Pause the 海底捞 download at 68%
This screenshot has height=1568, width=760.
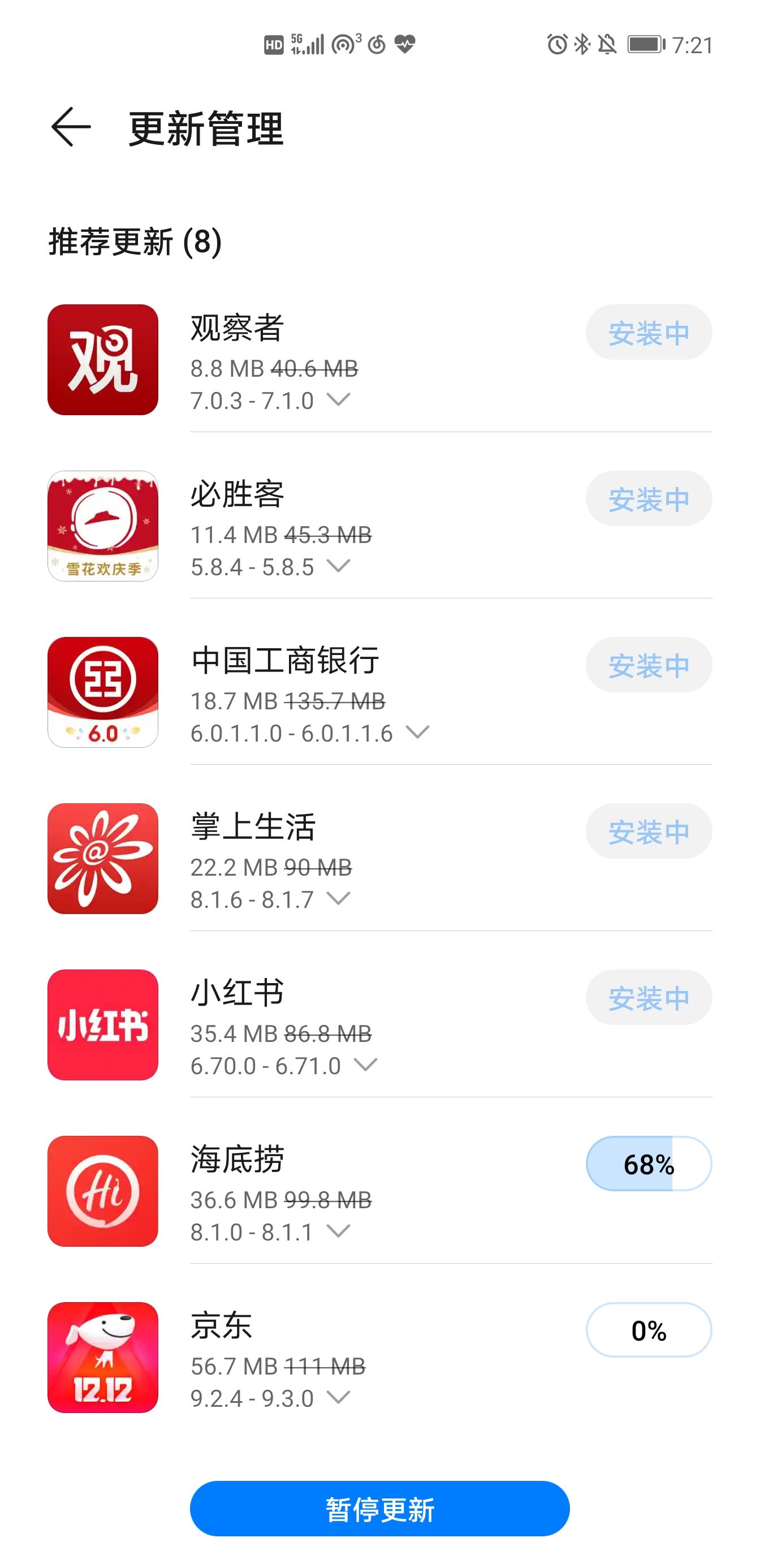649,1164
